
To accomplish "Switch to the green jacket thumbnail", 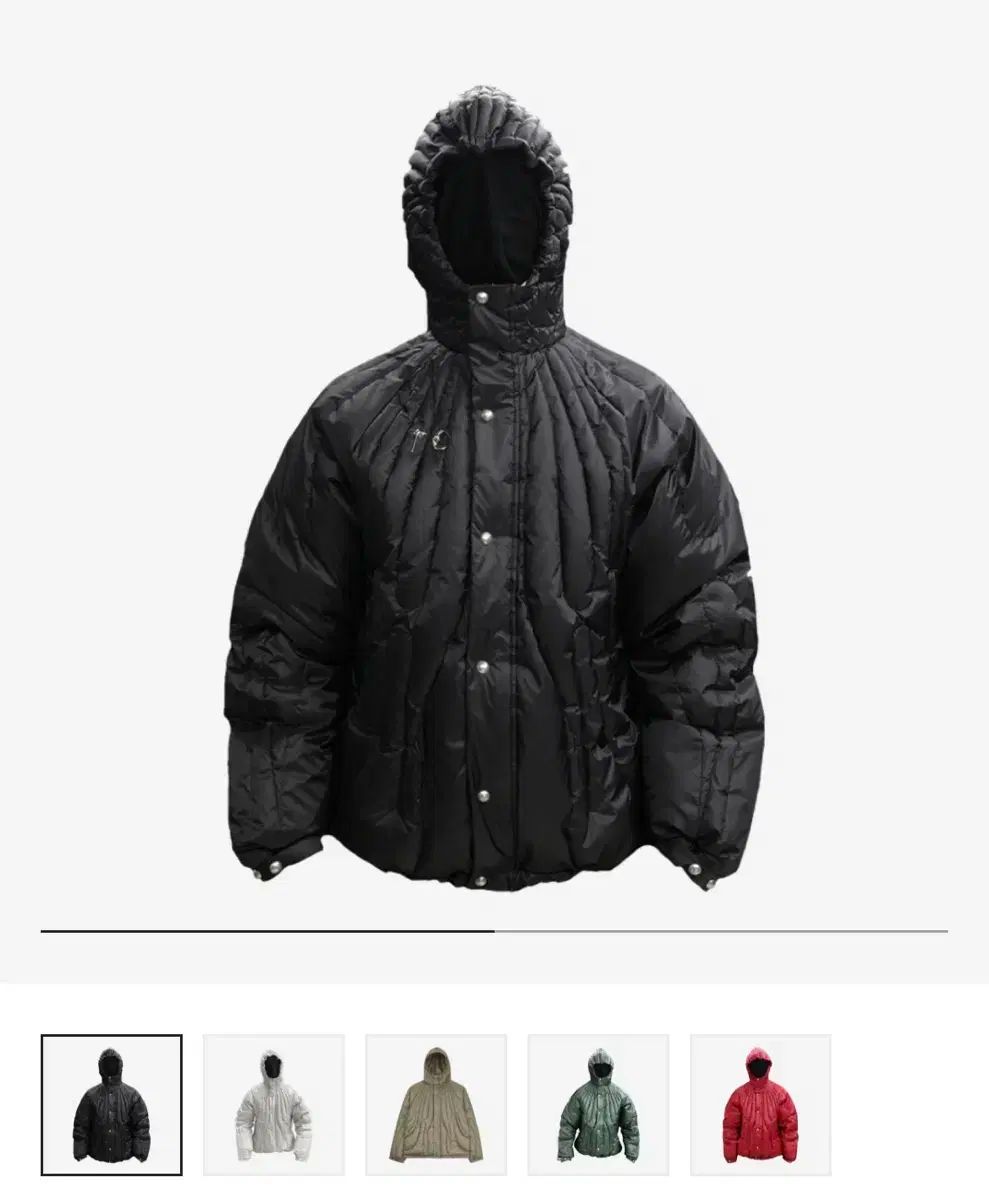I will click(598, 1104).
